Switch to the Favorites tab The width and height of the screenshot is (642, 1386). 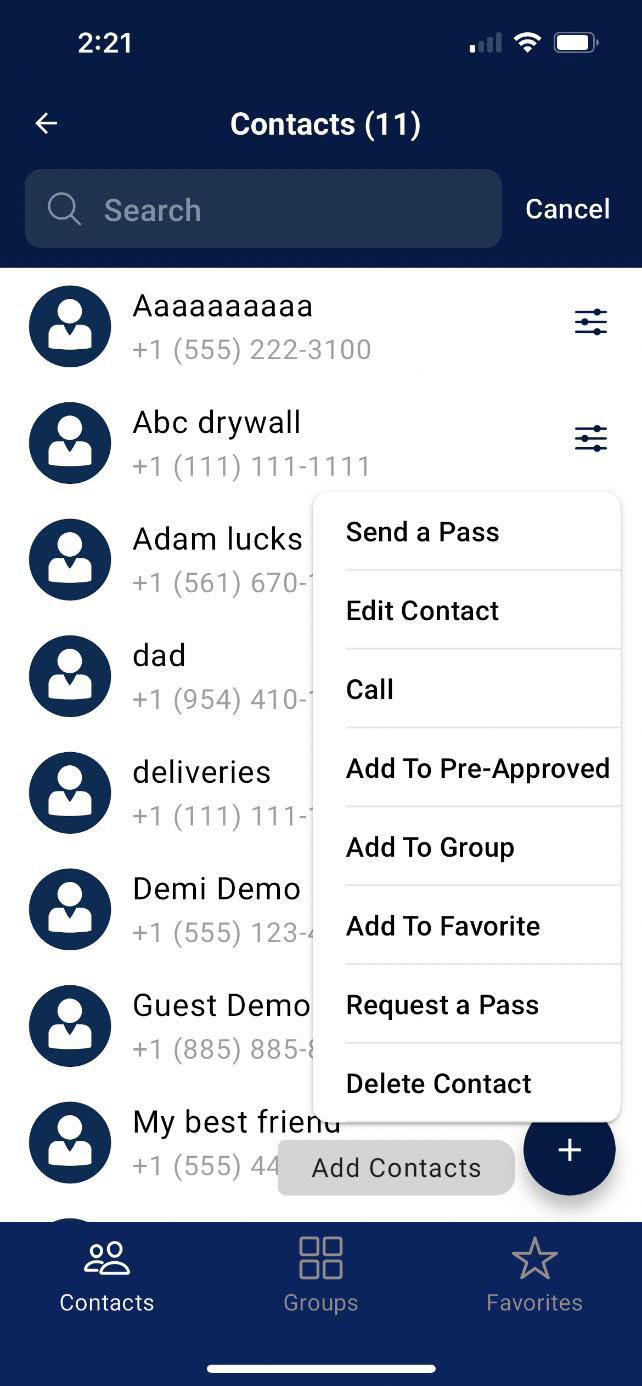[x=534, y=1273]
